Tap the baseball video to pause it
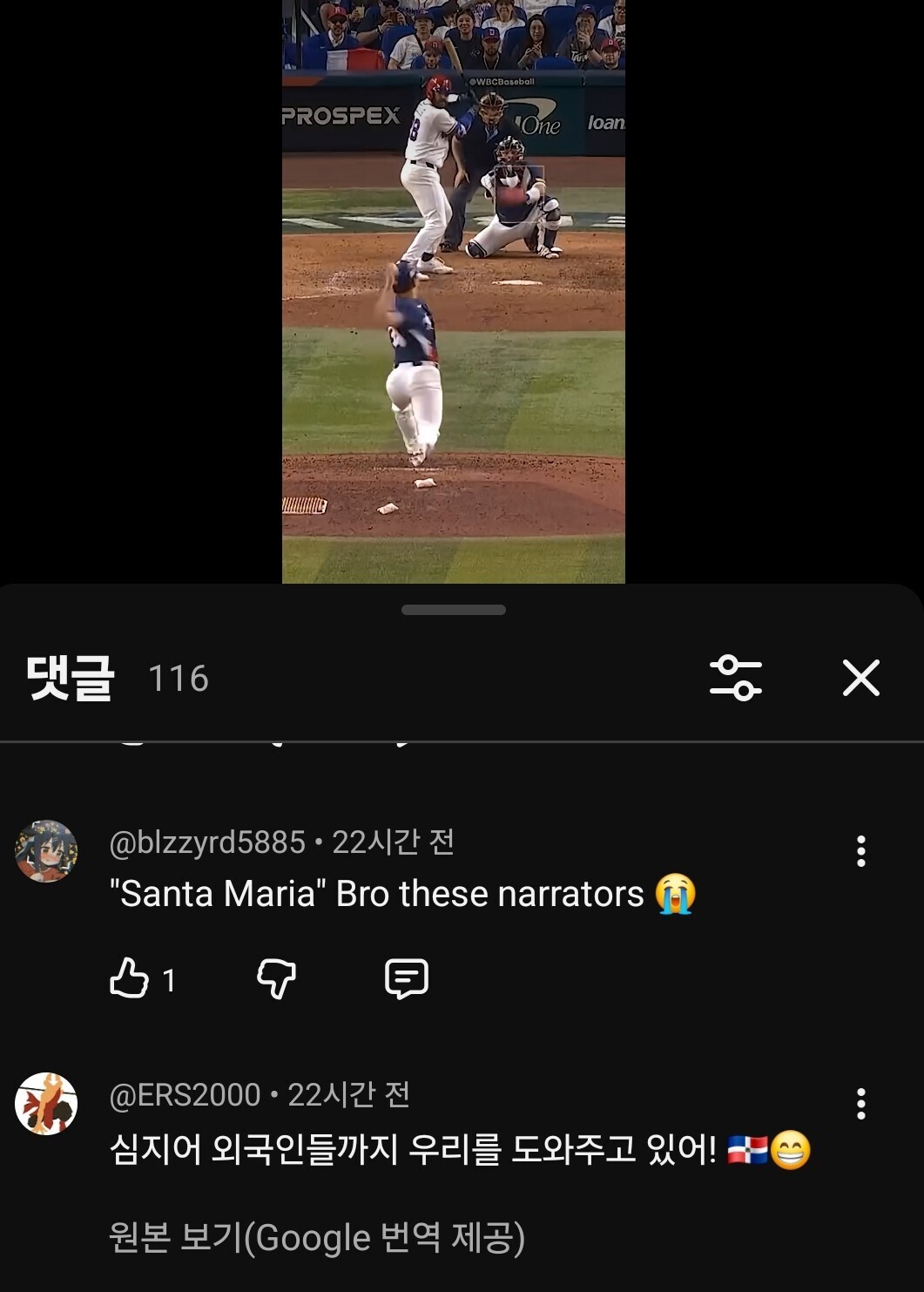This screenshot has width=924, height=1292. coord(454,291)
